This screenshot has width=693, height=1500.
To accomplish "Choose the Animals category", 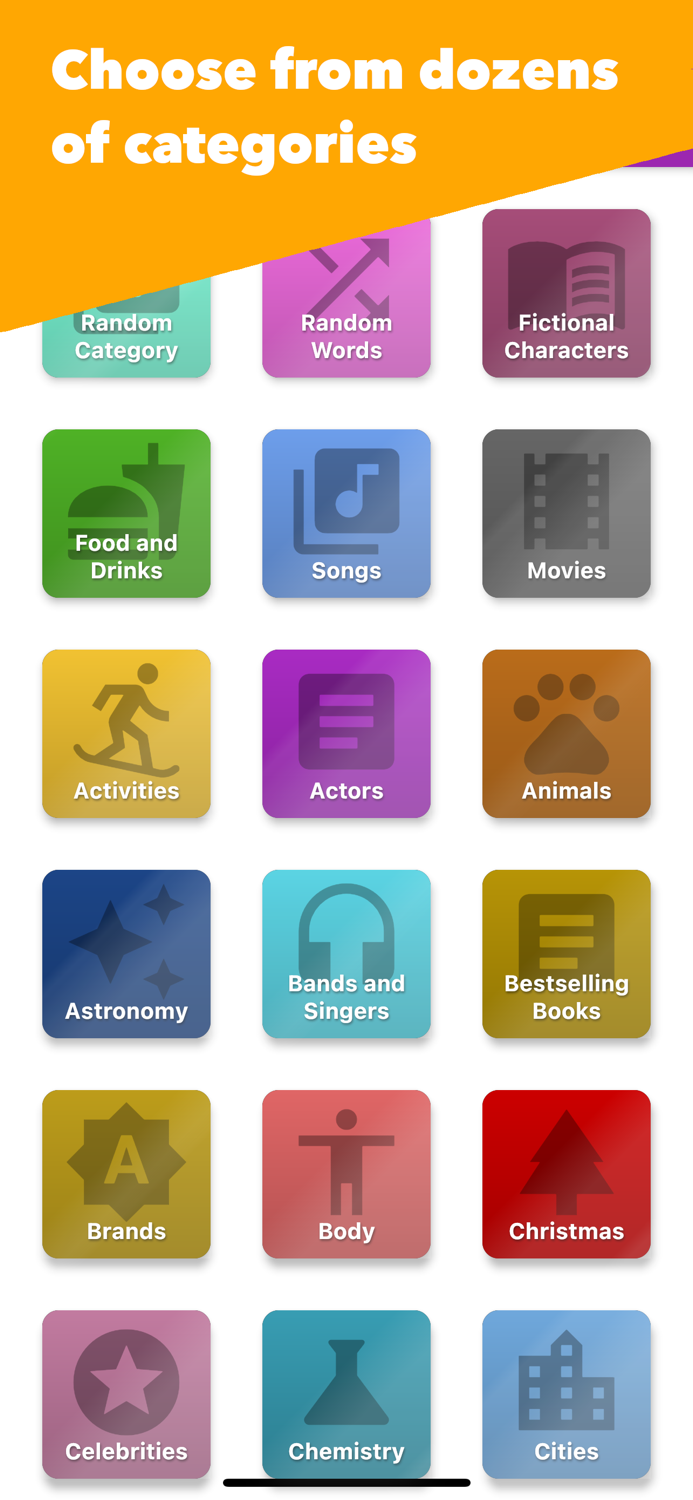I will coord(566,733).
